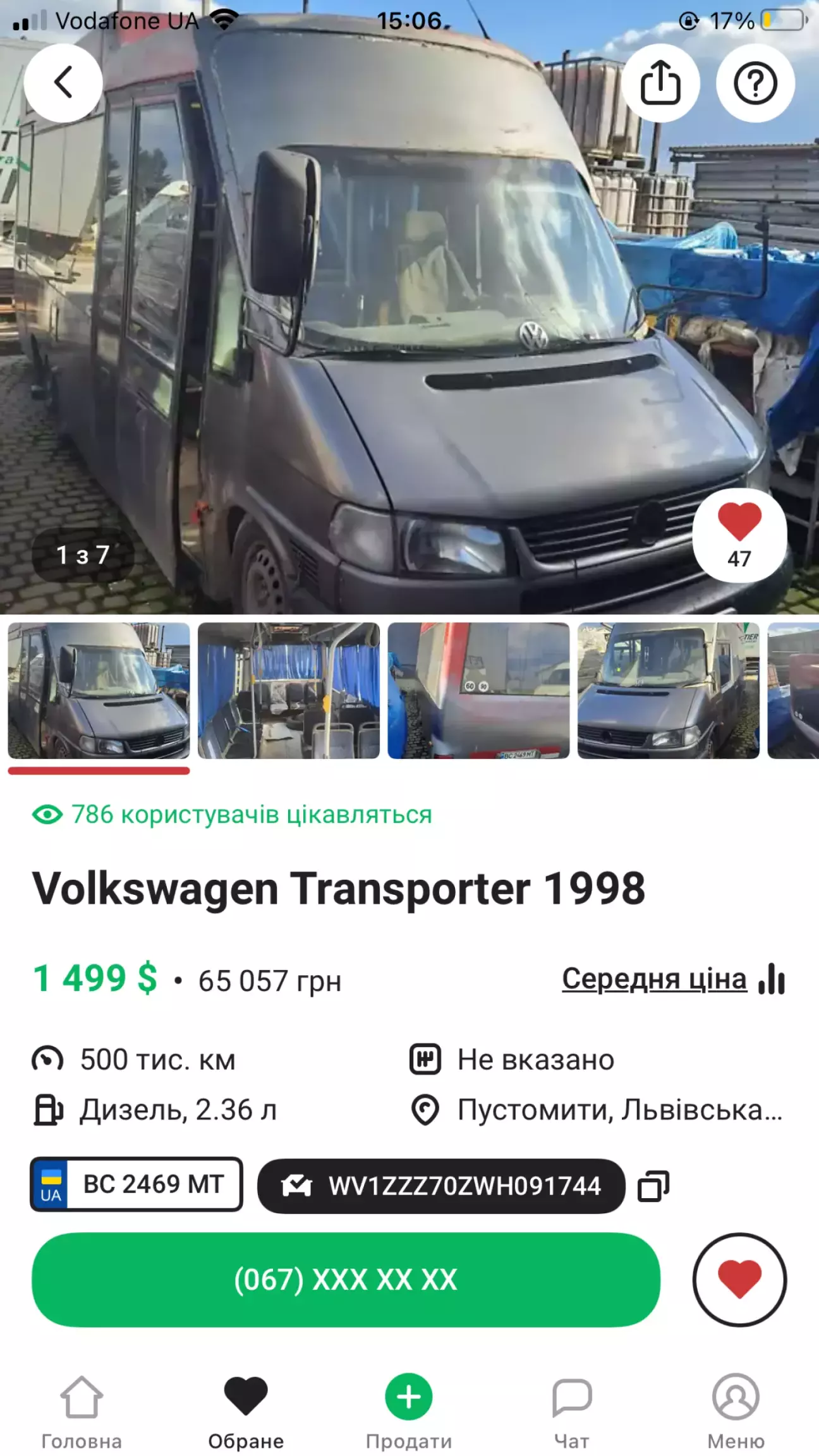Select the fourth thumbnail showing the van front

pos(668,690)
